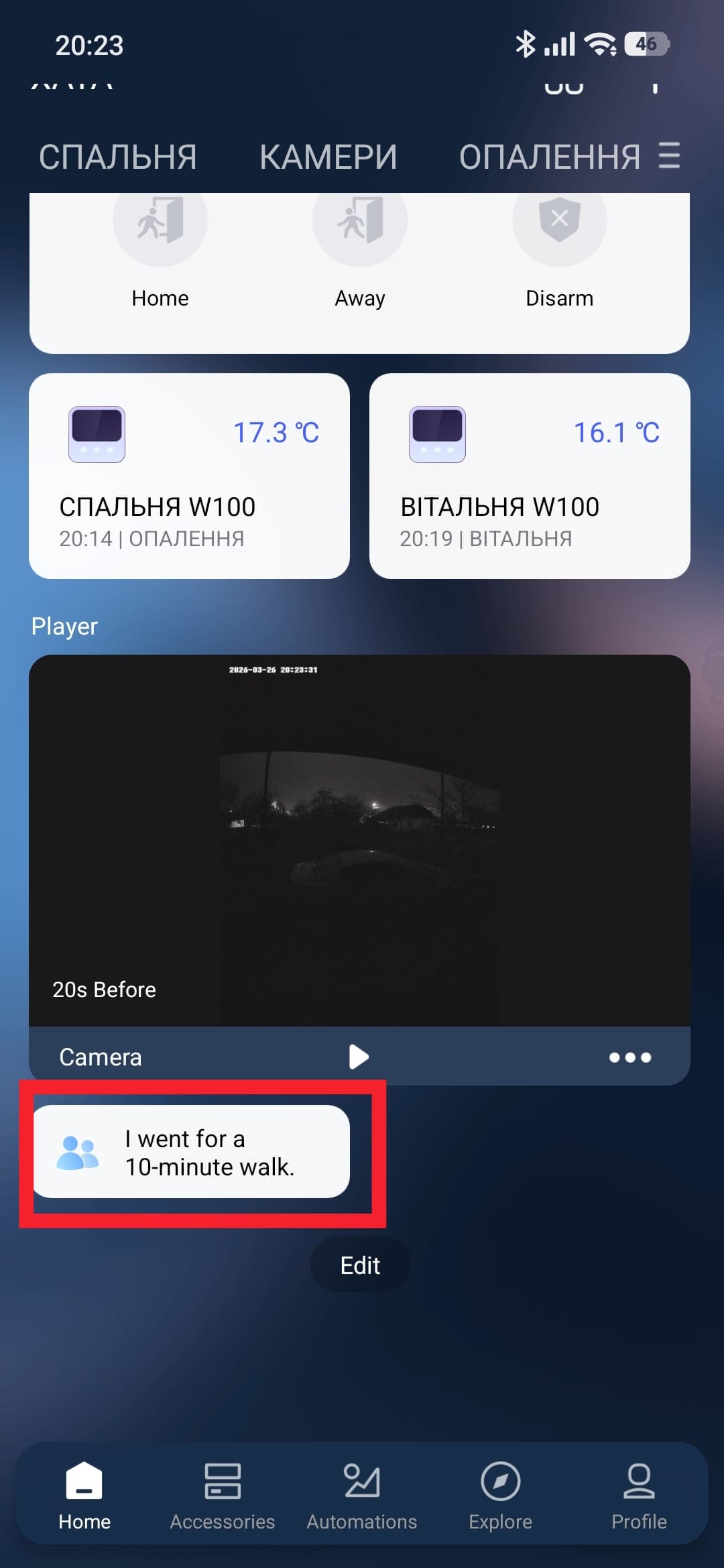Switch to the ОПАЛЕННЯ room tab
The width and height of the screenshot is (724, 1568).
(549, 157)
